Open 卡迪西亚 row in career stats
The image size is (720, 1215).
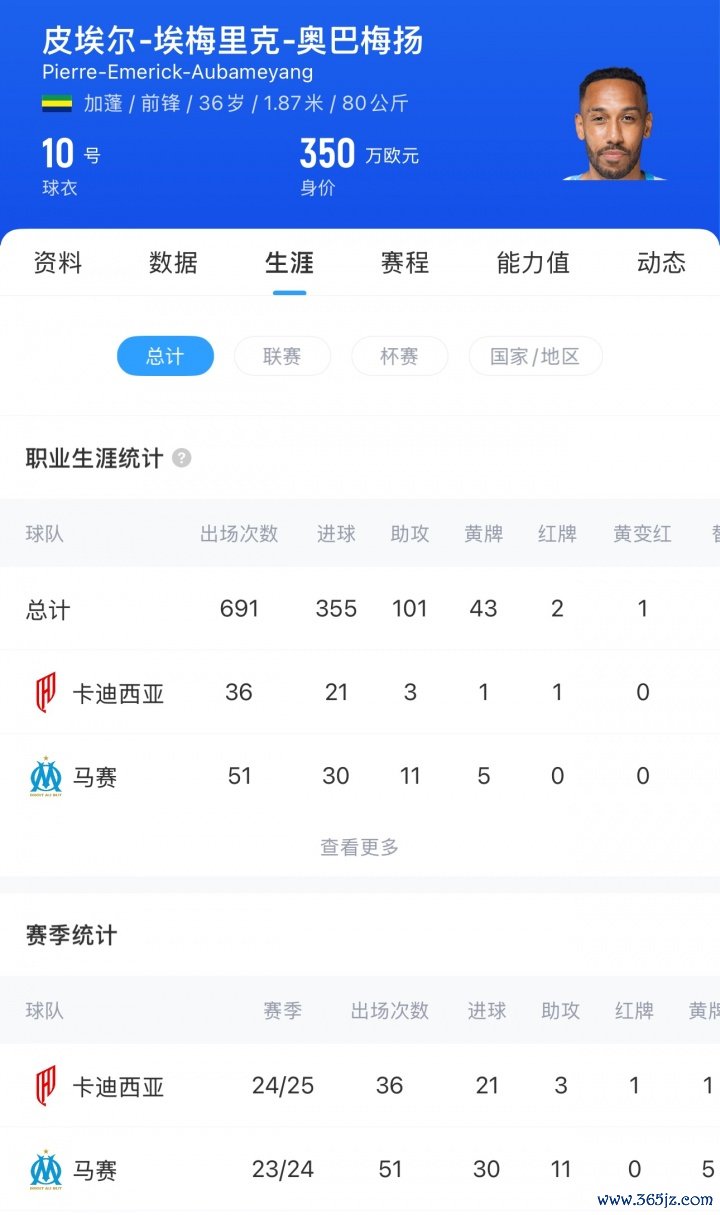[x=118, y=693]
